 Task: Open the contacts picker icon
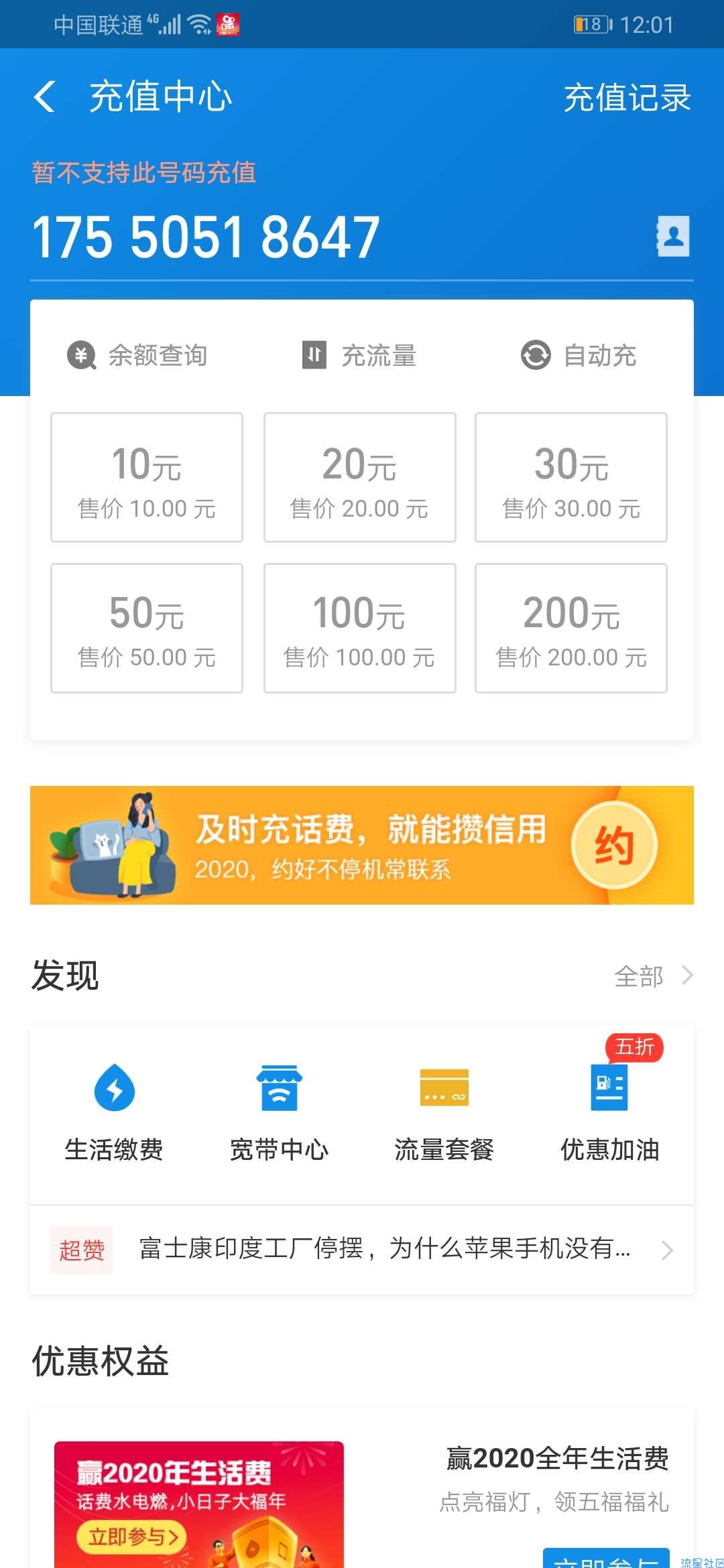pos(672,236)
